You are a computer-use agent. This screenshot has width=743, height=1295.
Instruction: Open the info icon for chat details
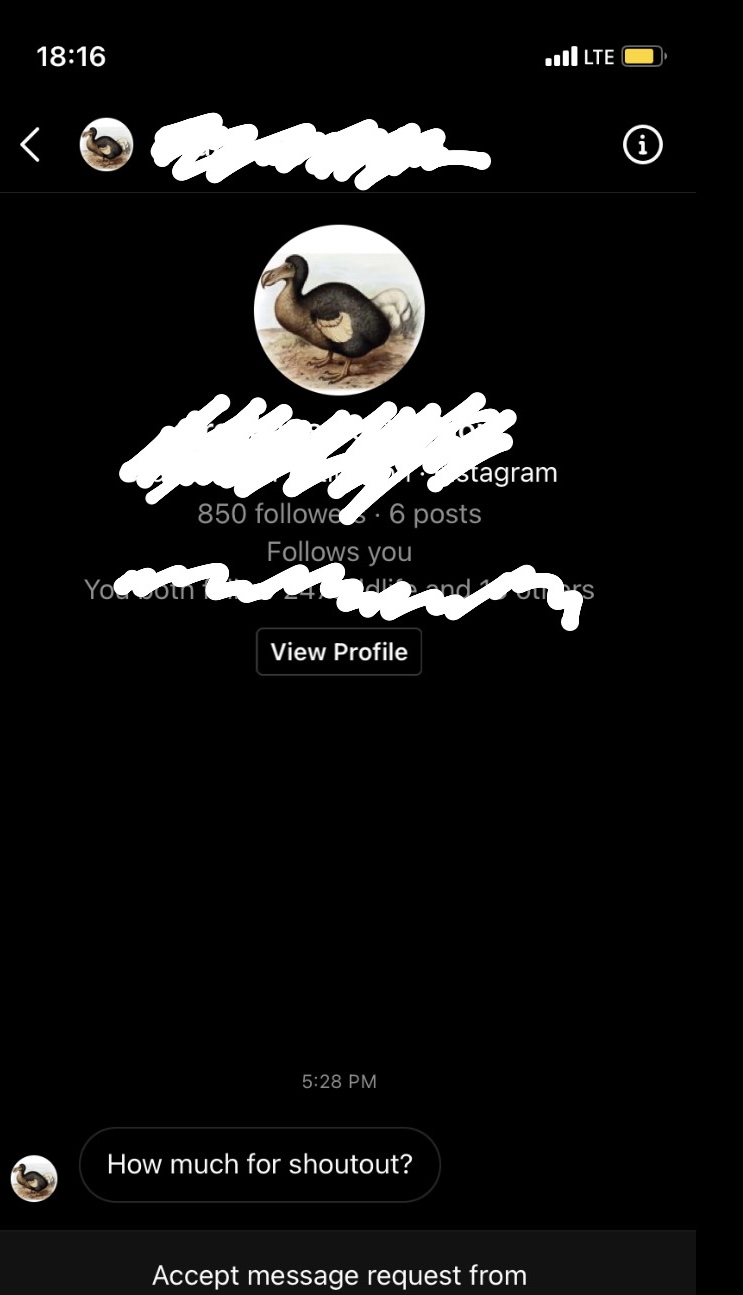click(x=642, y=146)
